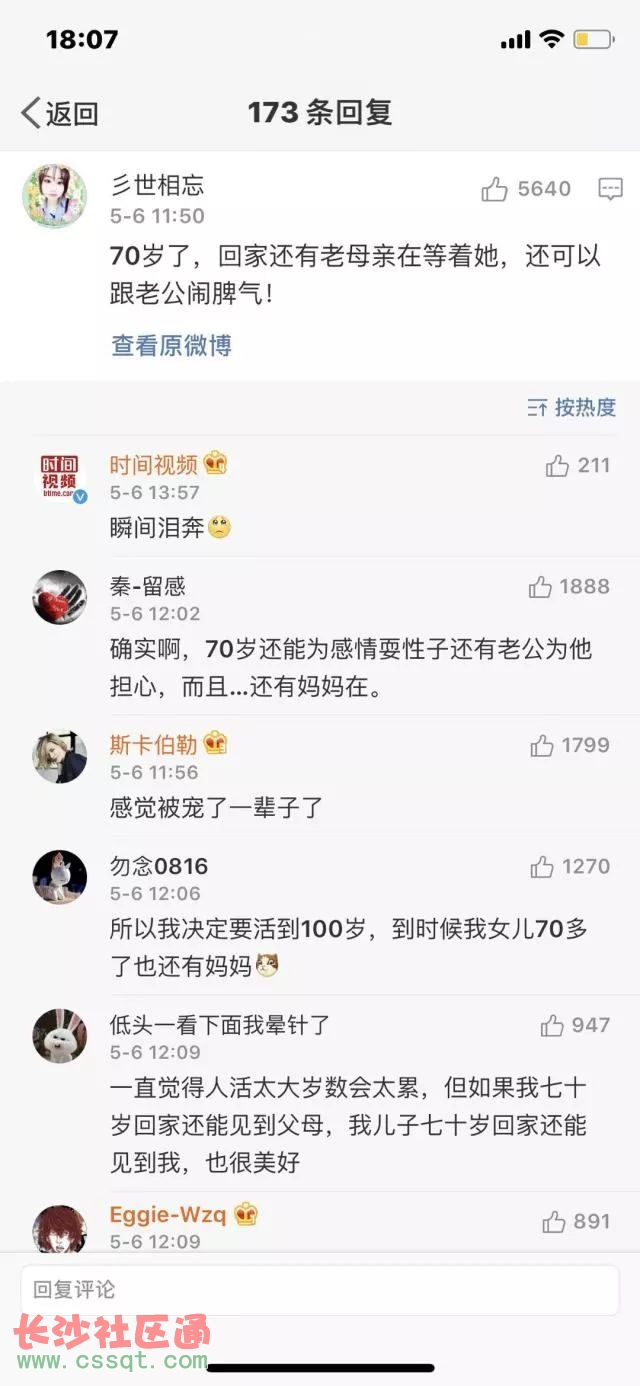Open Eggie-Wzq's profile via username
The height and width of the screenshot is (1386, 640).
(x=167, y=1216)
